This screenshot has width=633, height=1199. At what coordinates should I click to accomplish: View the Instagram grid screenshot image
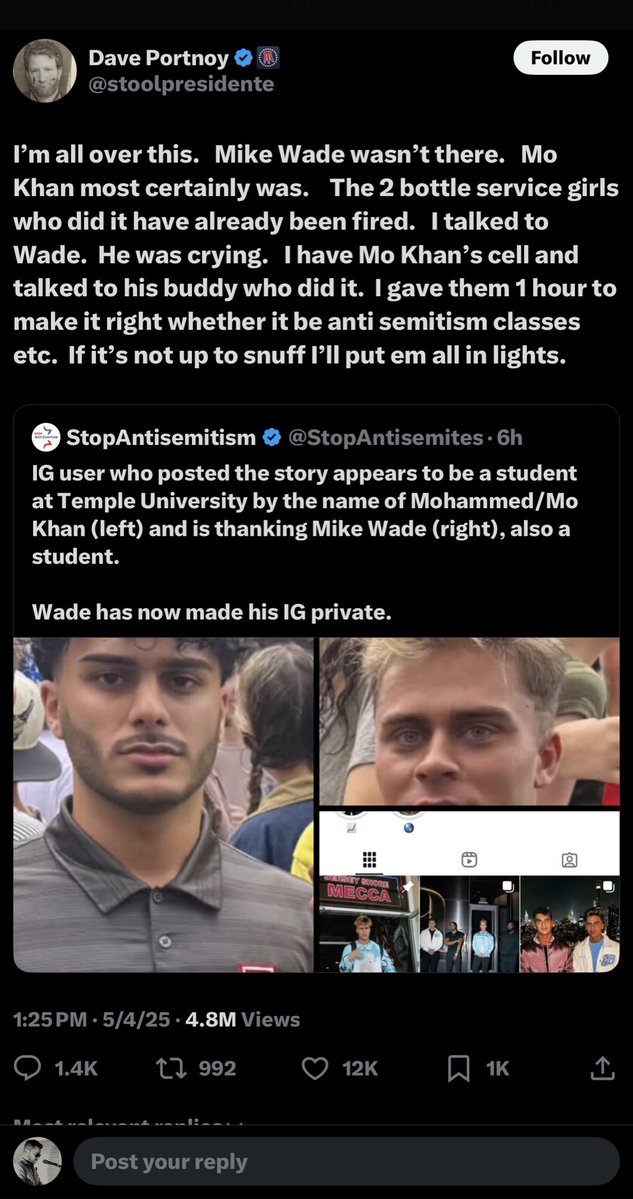pos(469,892)
